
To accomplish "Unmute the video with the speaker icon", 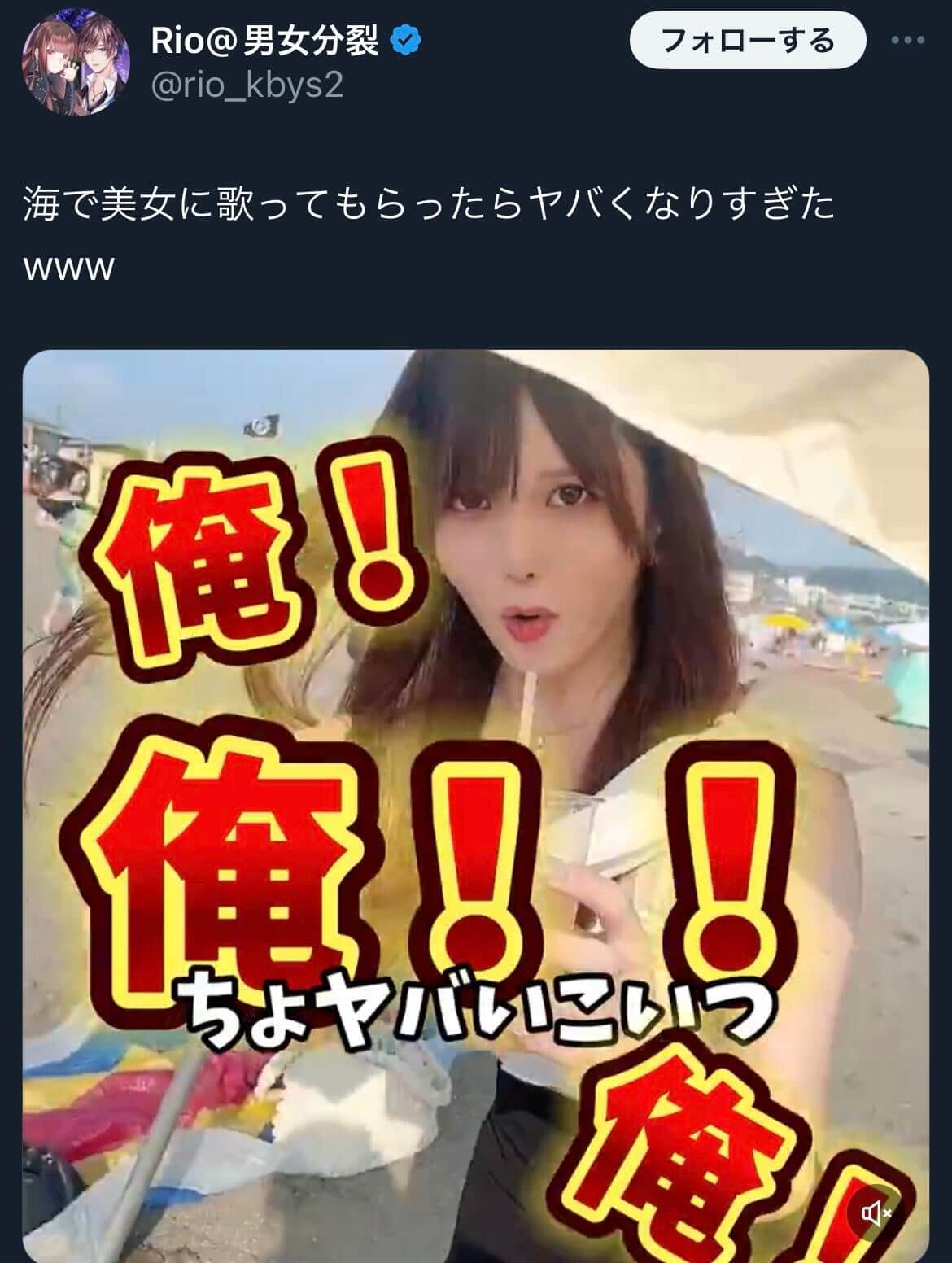I will click(x=876, y=1214).
